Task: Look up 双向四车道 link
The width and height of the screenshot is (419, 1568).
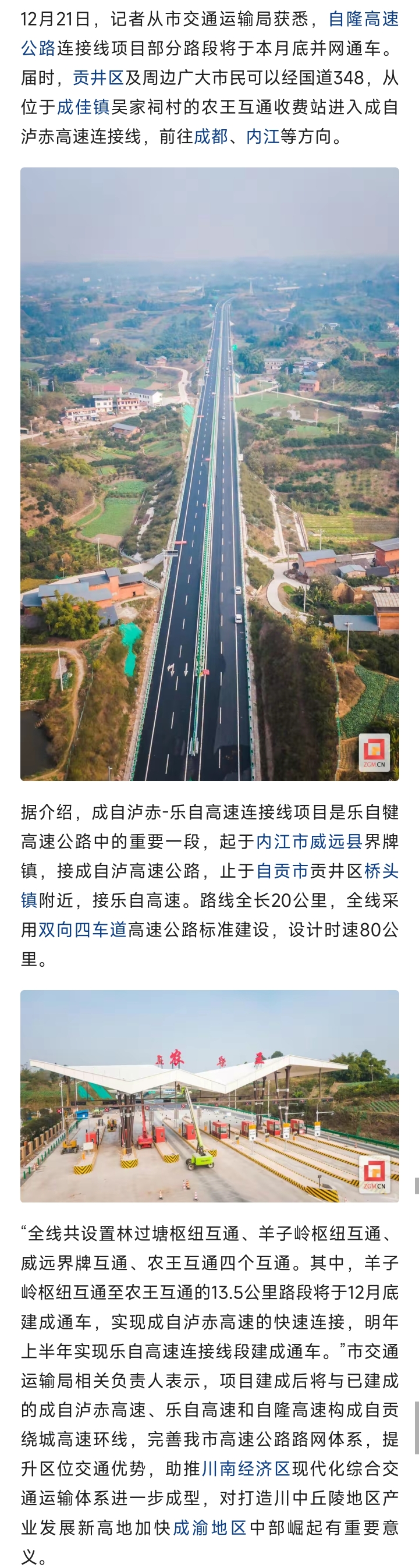Action: pos(83,930)
